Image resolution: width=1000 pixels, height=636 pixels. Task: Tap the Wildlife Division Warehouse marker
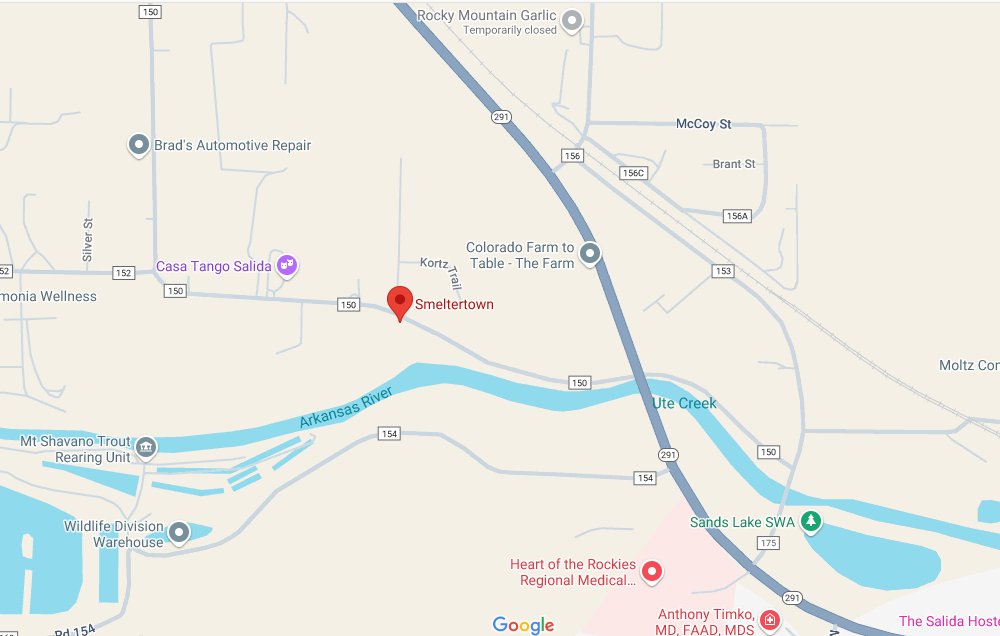(179, 532)
